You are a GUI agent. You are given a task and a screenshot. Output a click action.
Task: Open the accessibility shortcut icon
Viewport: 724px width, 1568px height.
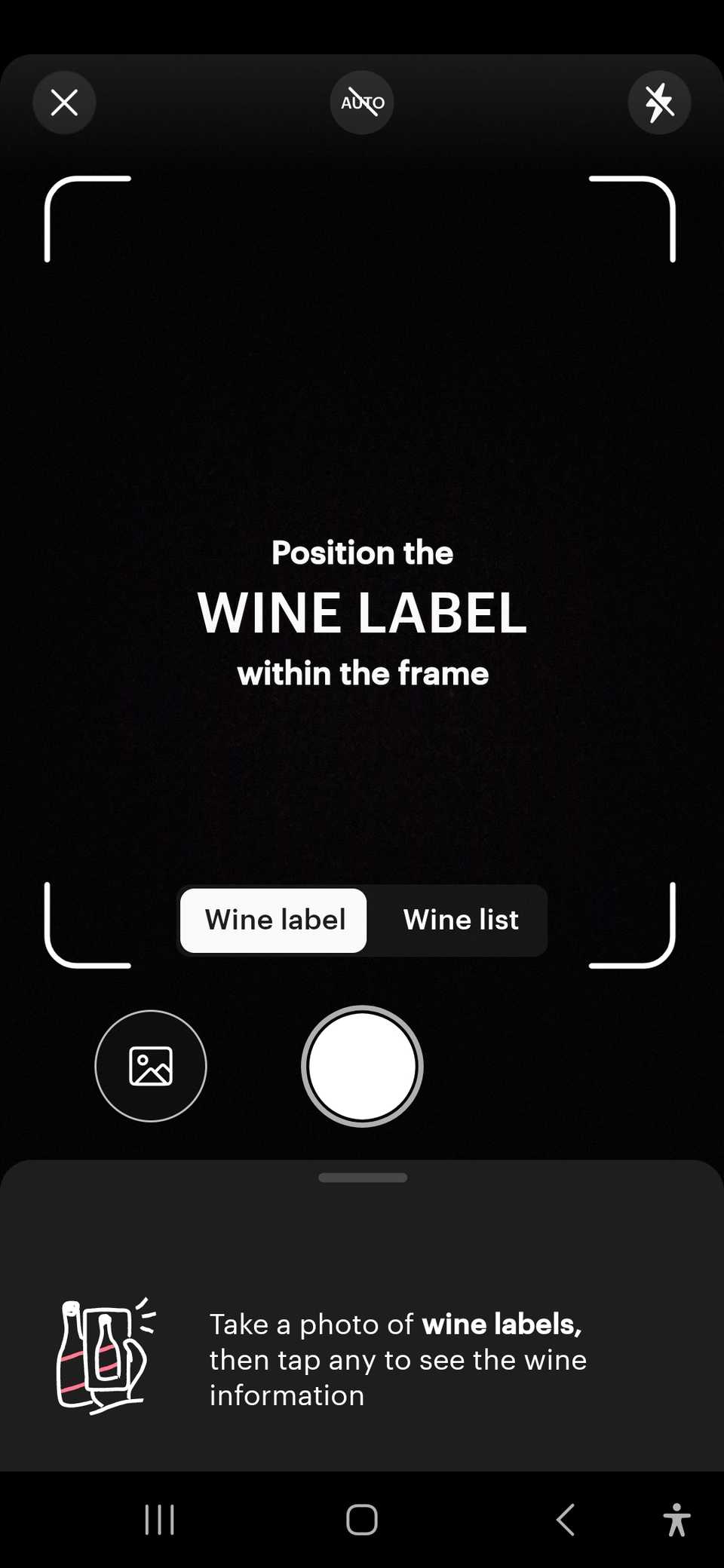(x=676, y=1519)
